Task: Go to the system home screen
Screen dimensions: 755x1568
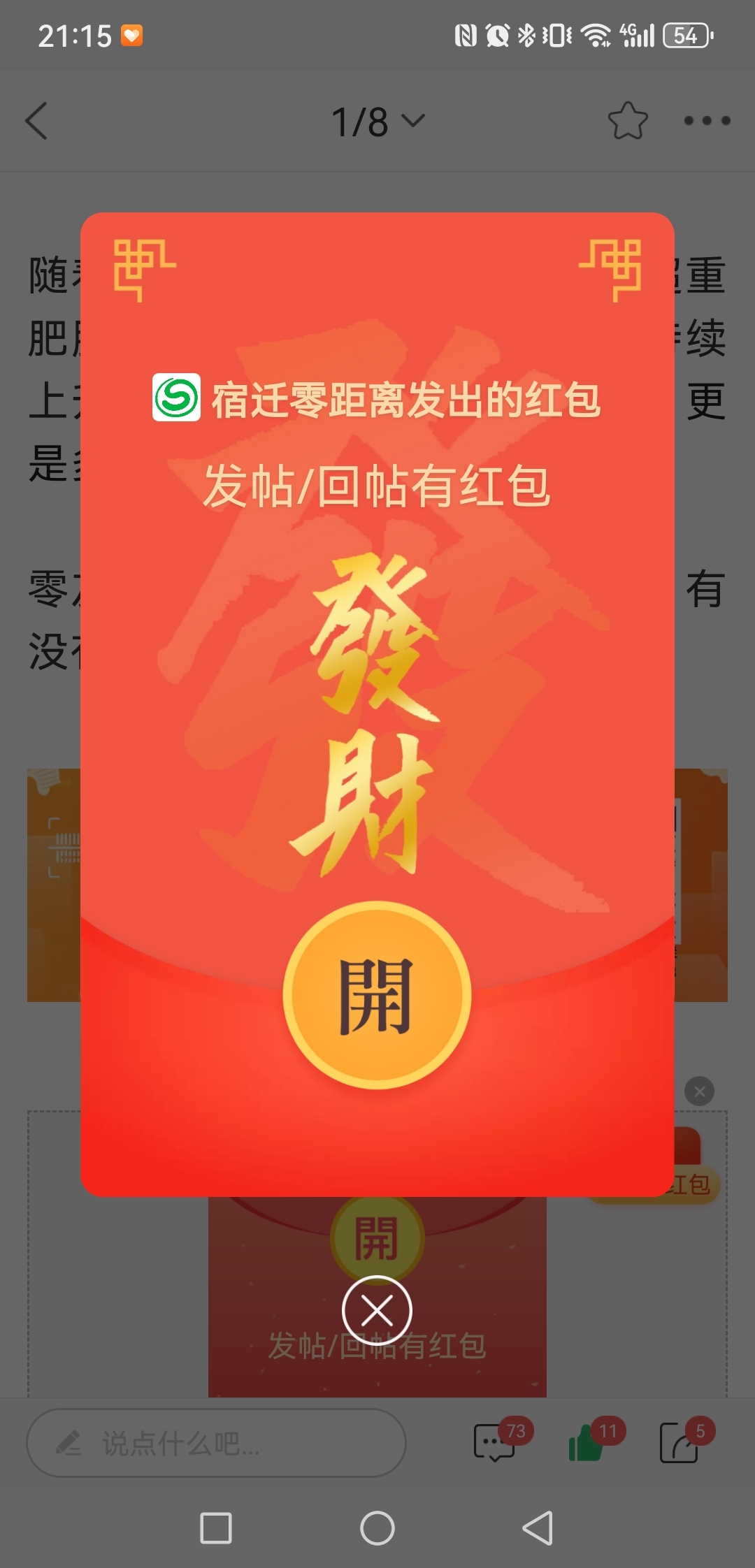Action: (377, 1528)
